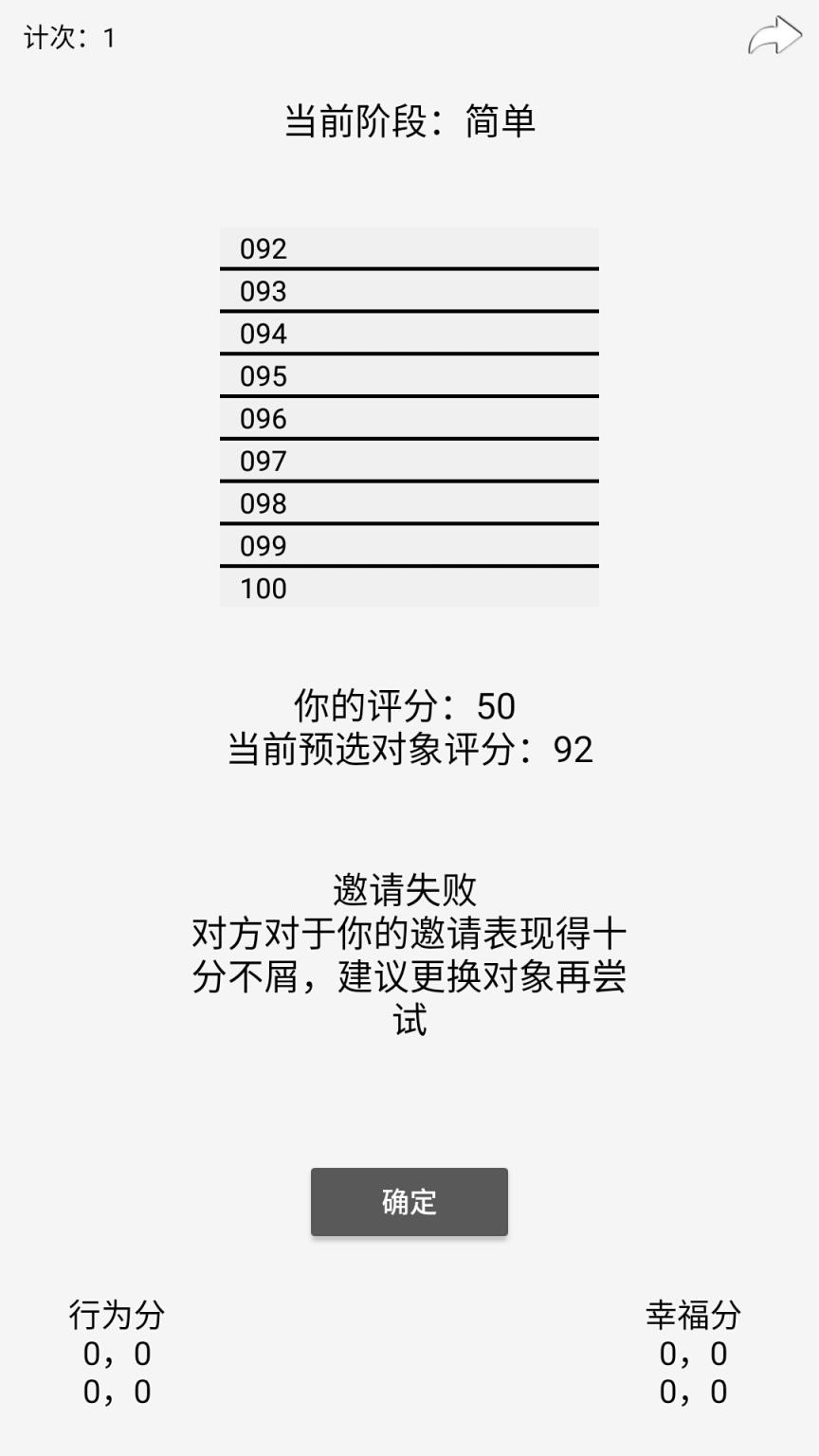Click the happiness score values 0，0
This screenshot has height=1456, width=819.
point(695,1356)
